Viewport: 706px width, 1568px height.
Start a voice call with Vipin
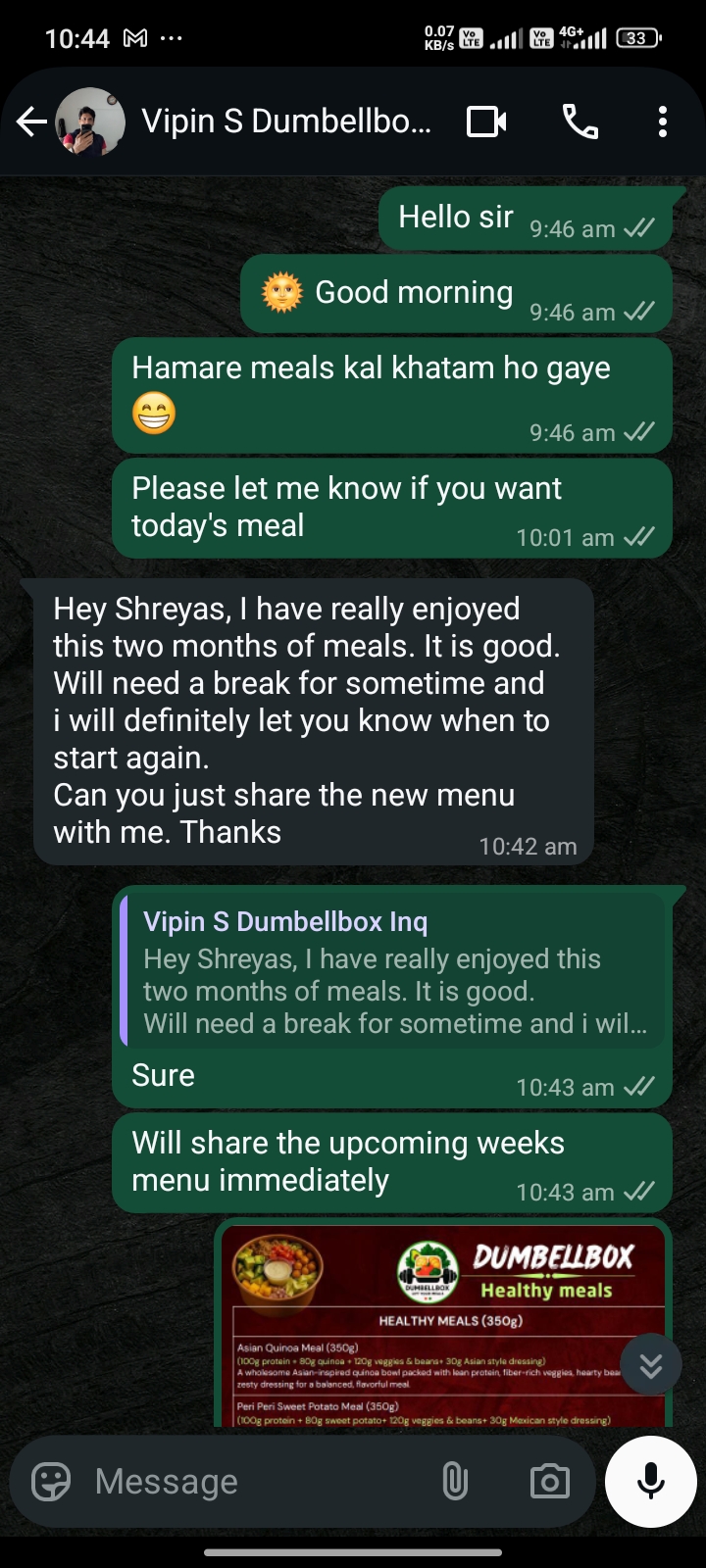pos(580,122)
